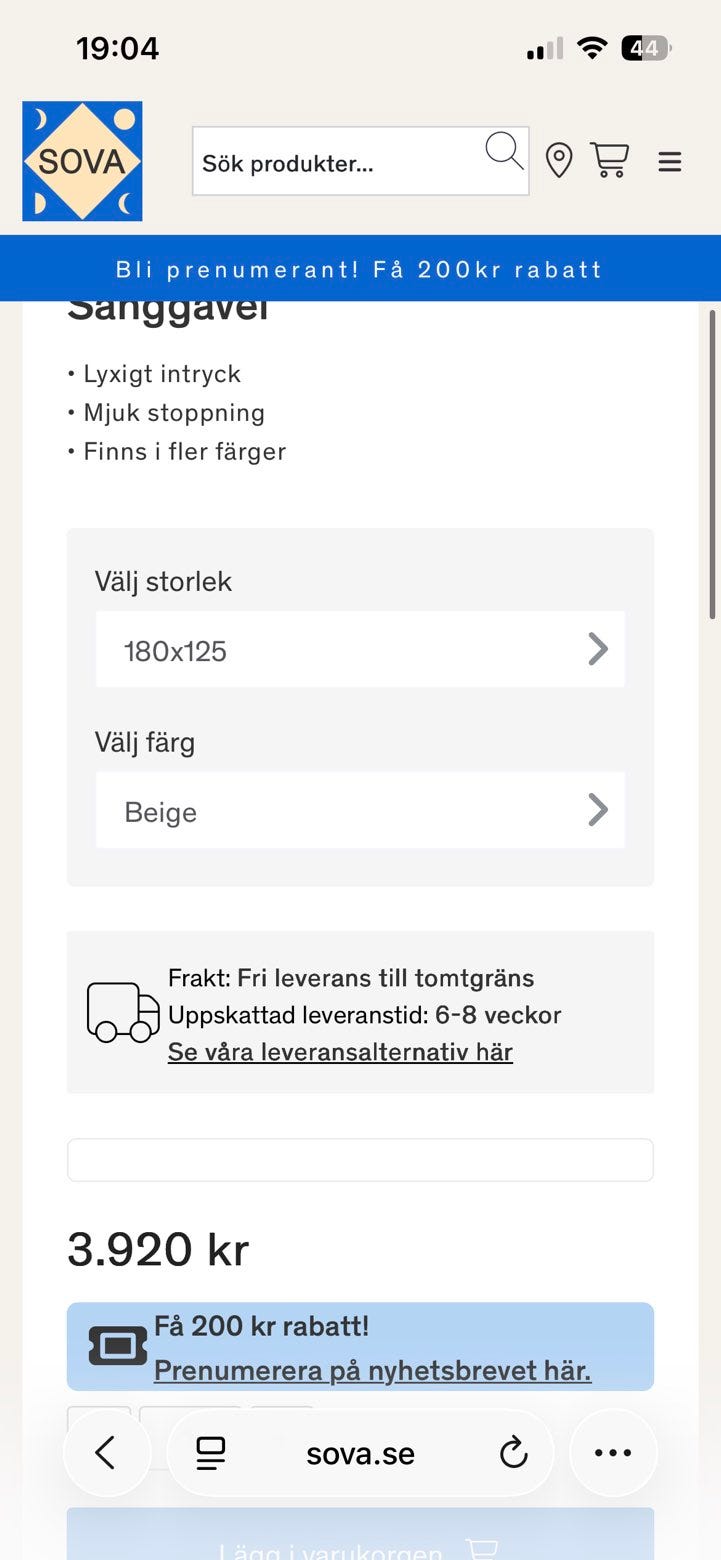The width and height of the screenshot is (721, 1560).
Task: Open the browser's three-dot more menu
Action: click(613, 1453)
